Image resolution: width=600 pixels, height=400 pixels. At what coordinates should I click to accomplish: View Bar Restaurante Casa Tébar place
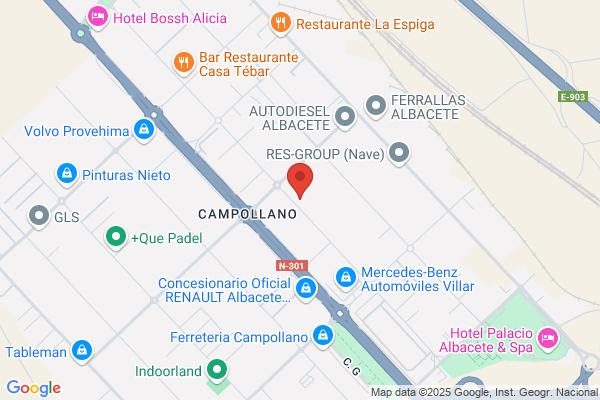pos(184,63)
